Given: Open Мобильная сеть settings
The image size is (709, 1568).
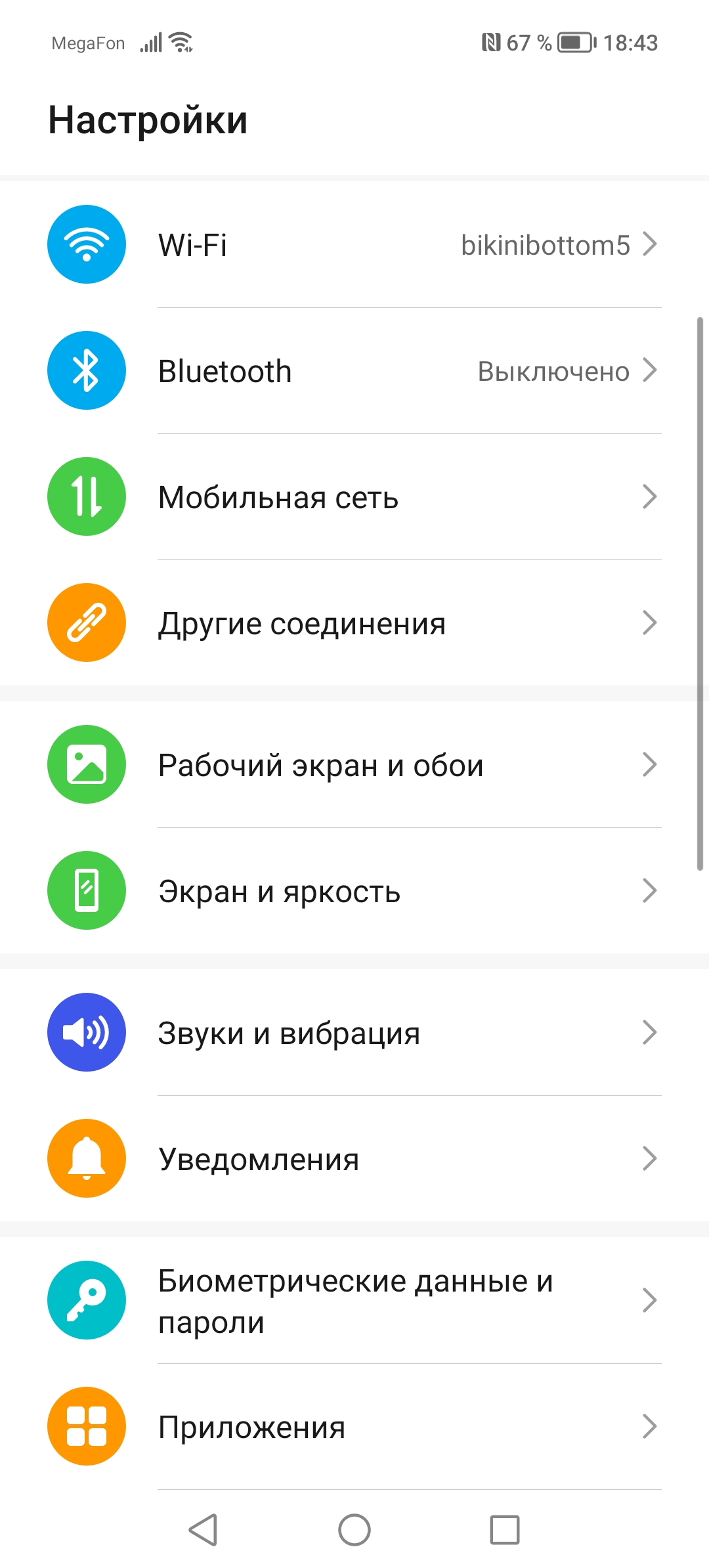Looking at the screenshot, I should [x=354, y=497].
